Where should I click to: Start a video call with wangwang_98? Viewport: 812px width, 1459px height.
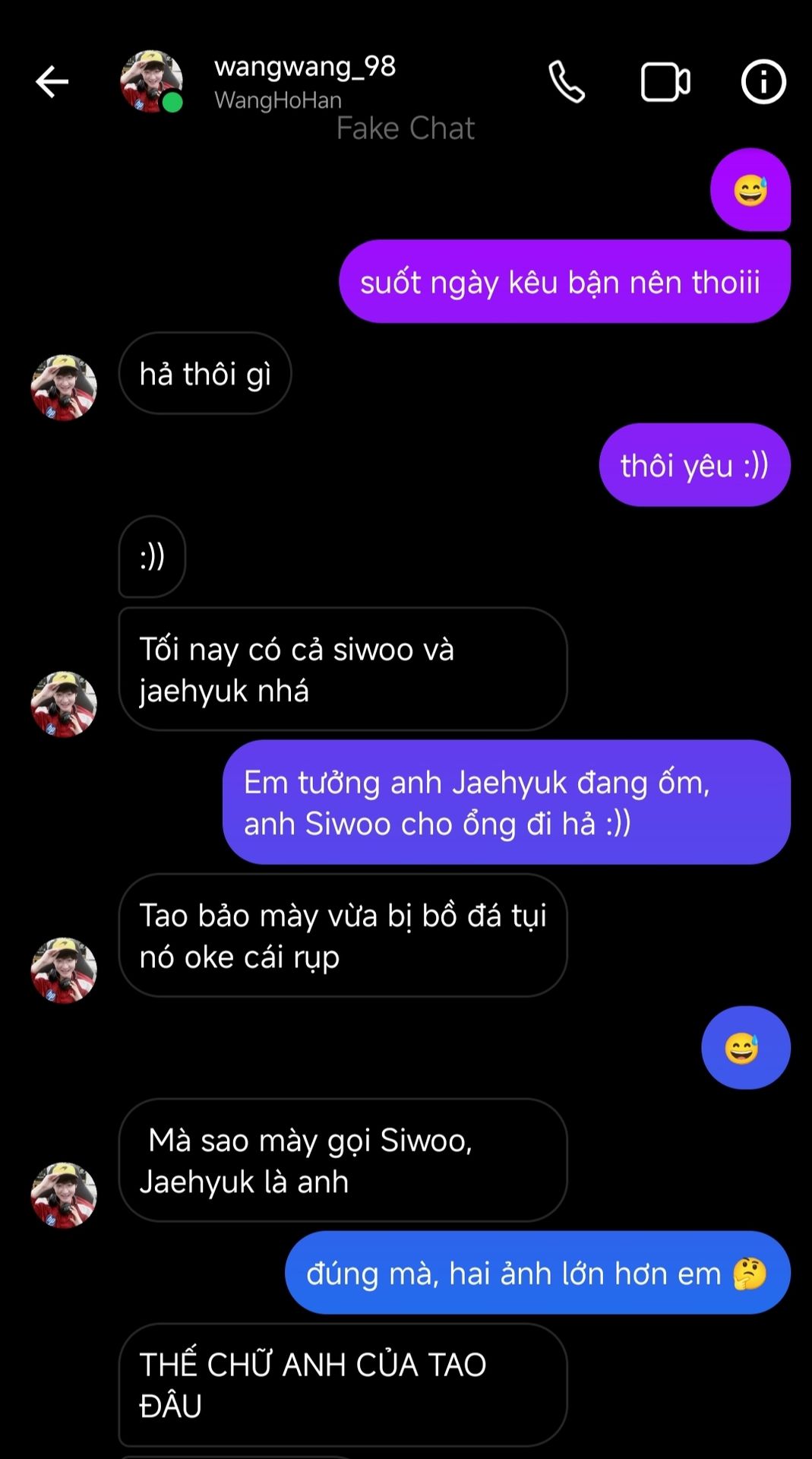click(x=665, y=82)
